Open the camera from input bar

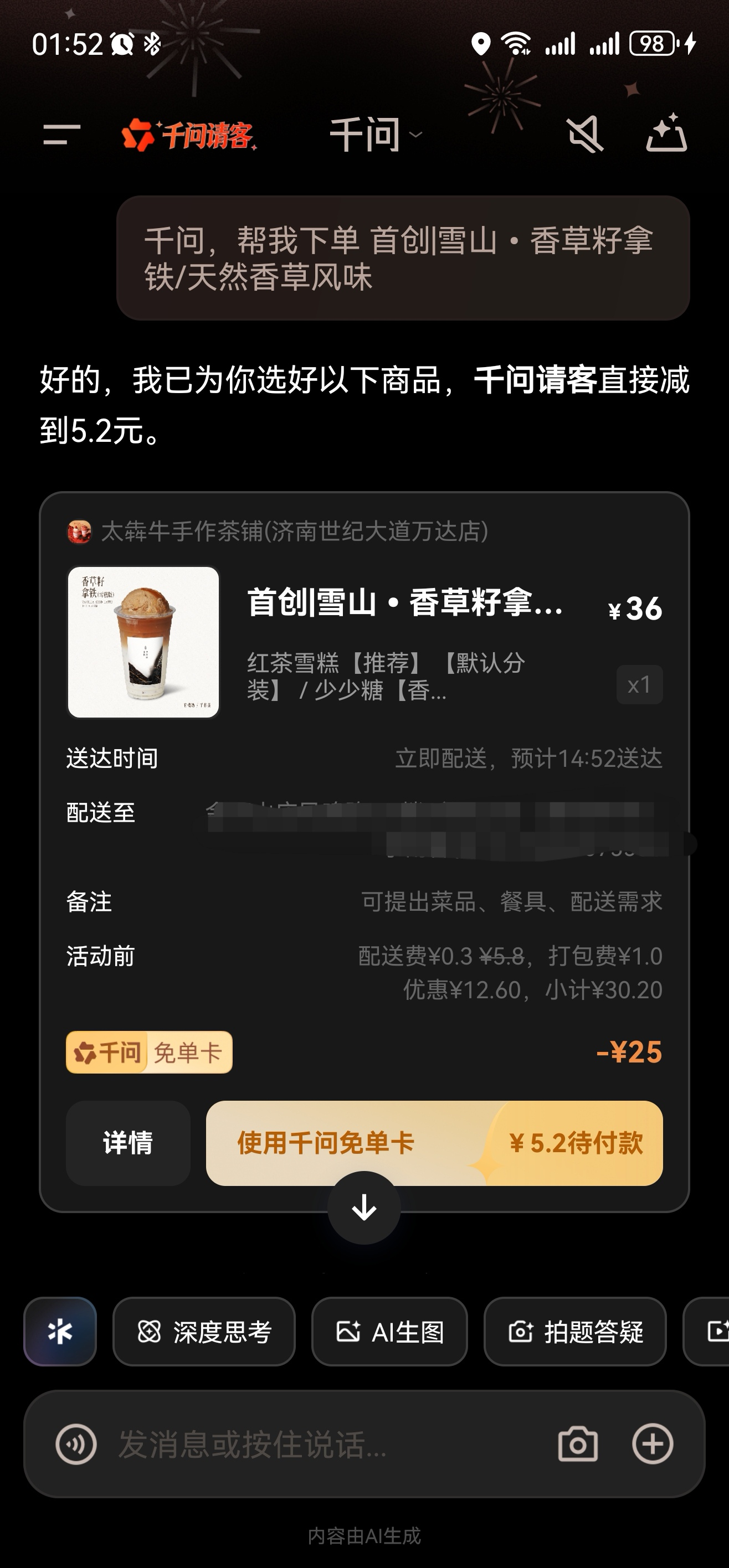(577, 1443)
